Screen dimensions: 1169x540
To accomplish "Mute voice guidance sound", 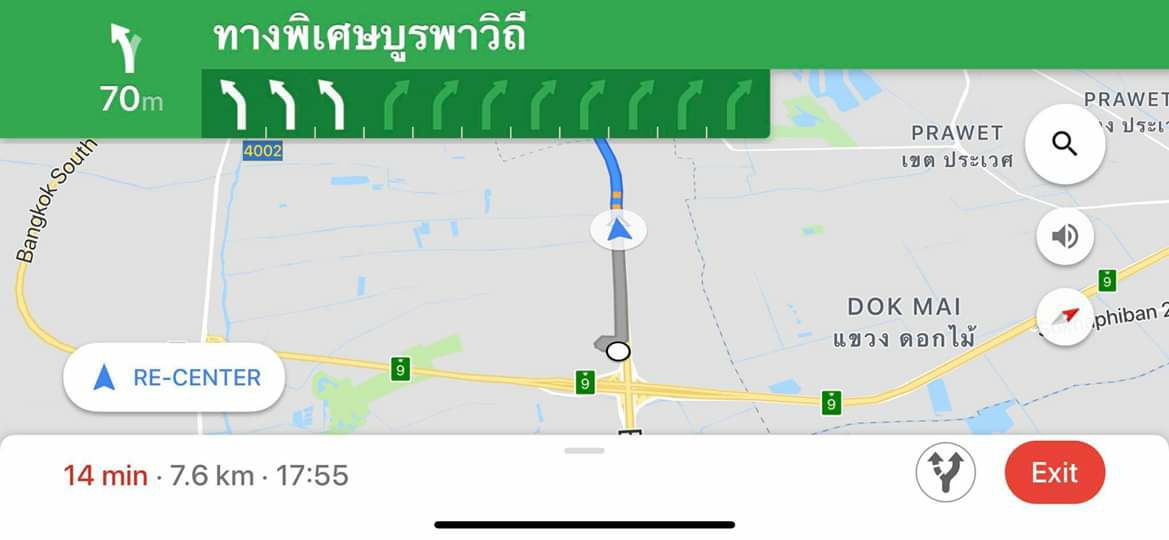I will (x=1065, y=237).
